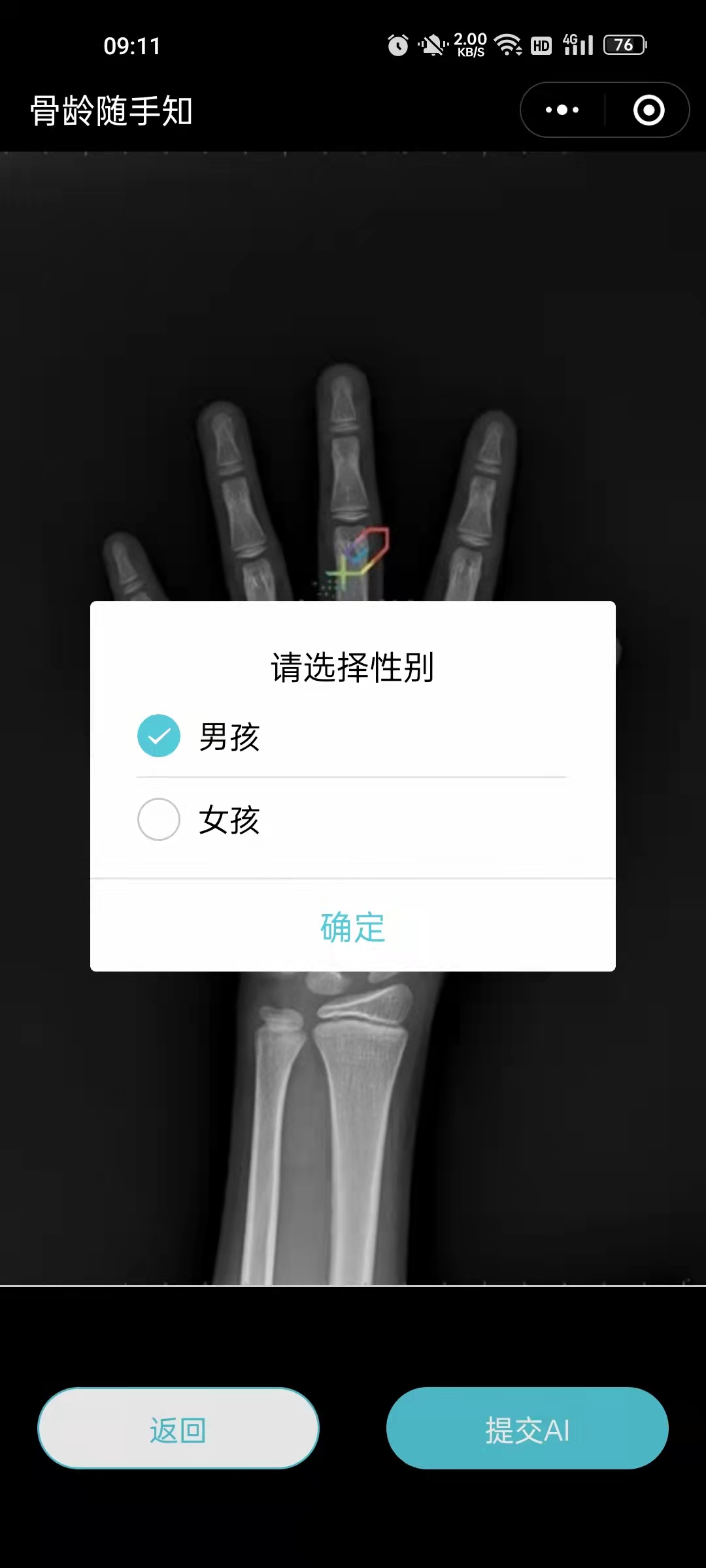Confirm gender selection with 确定

[353, 926]
